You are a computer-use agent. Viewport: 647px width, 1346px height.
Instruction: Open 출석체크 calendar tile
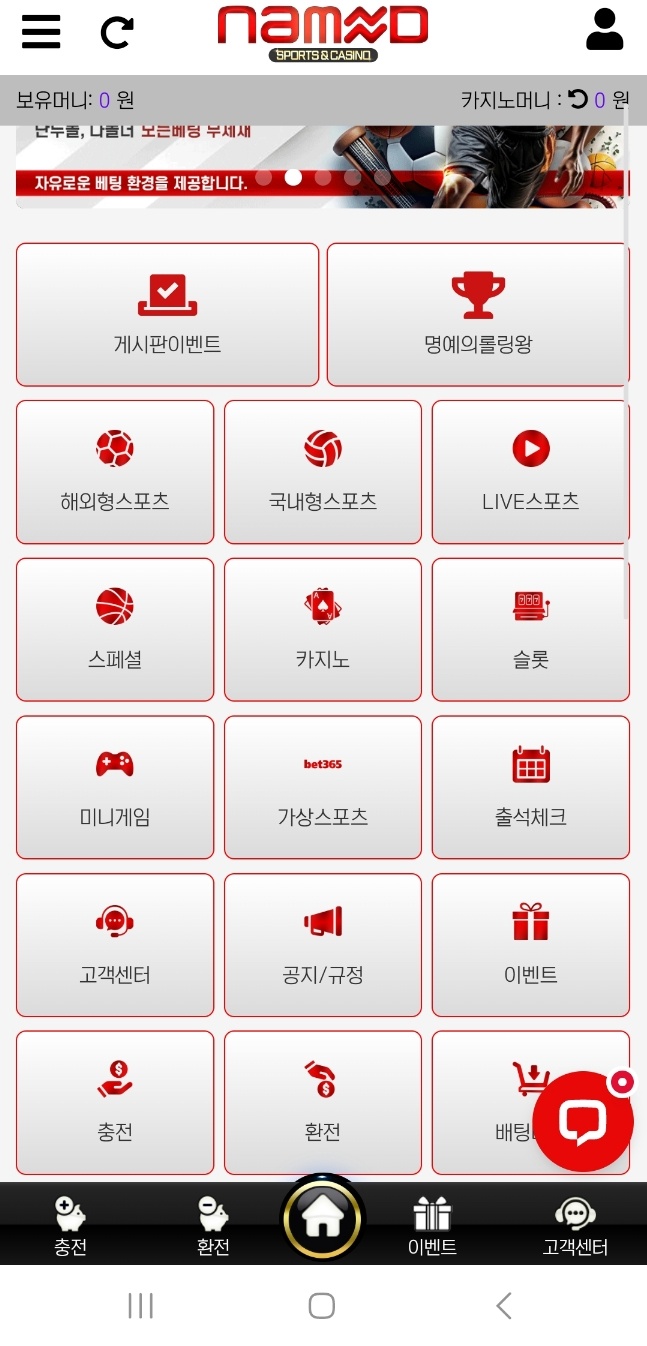click(x=530, y=787)
